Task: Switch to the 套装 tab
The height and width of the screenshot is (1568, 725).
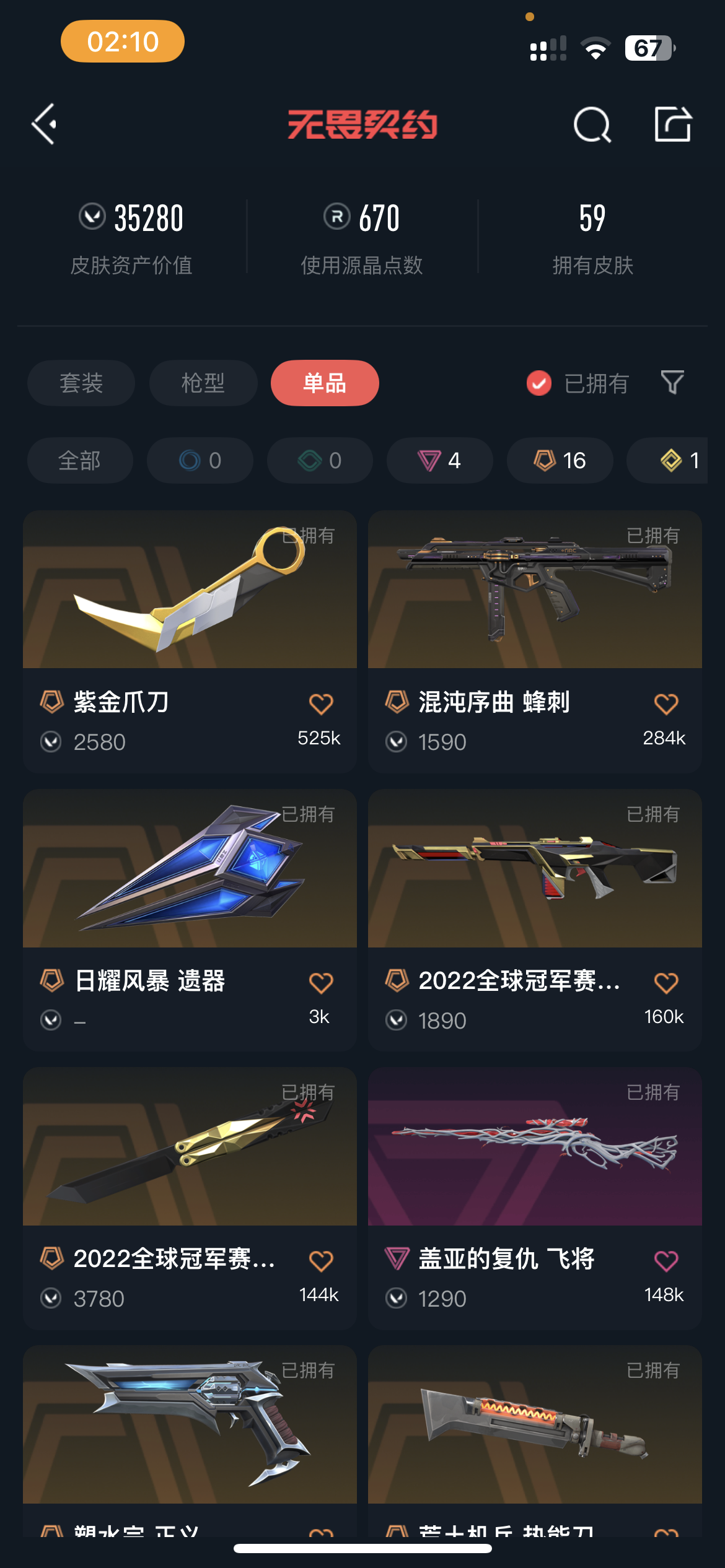Action: tap(81, 383)
